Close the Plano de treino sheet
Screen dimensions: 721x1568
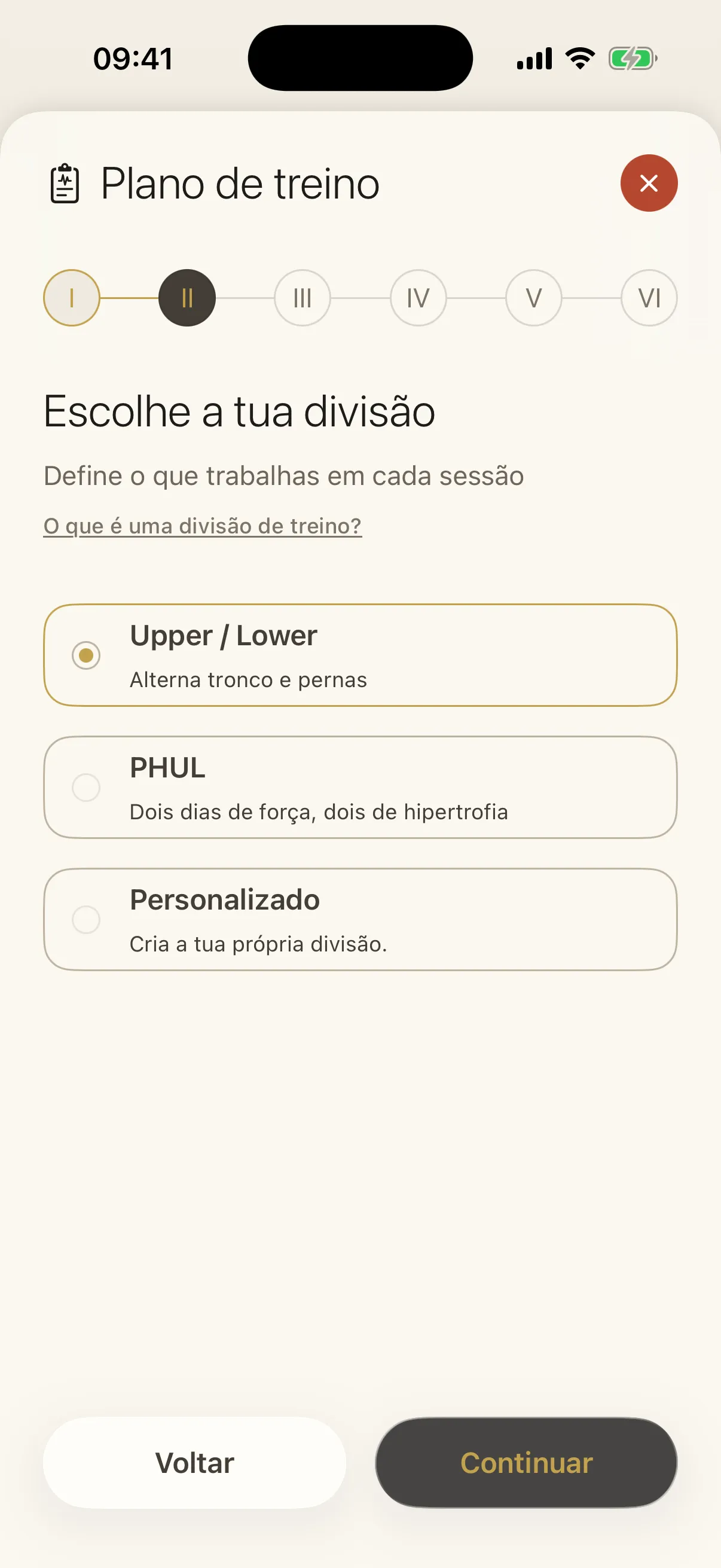[649, 183]
